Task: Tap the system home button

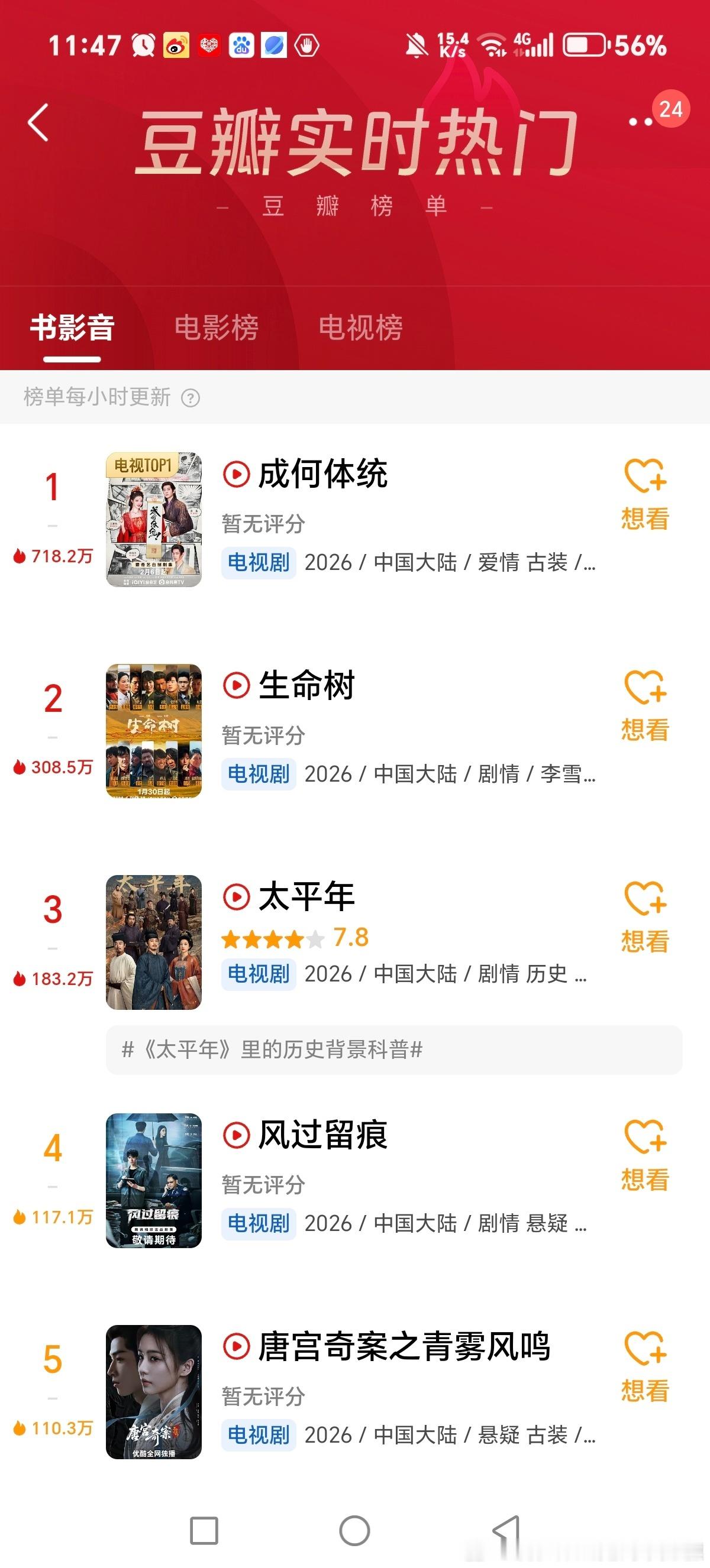Action: [354, 1530]
